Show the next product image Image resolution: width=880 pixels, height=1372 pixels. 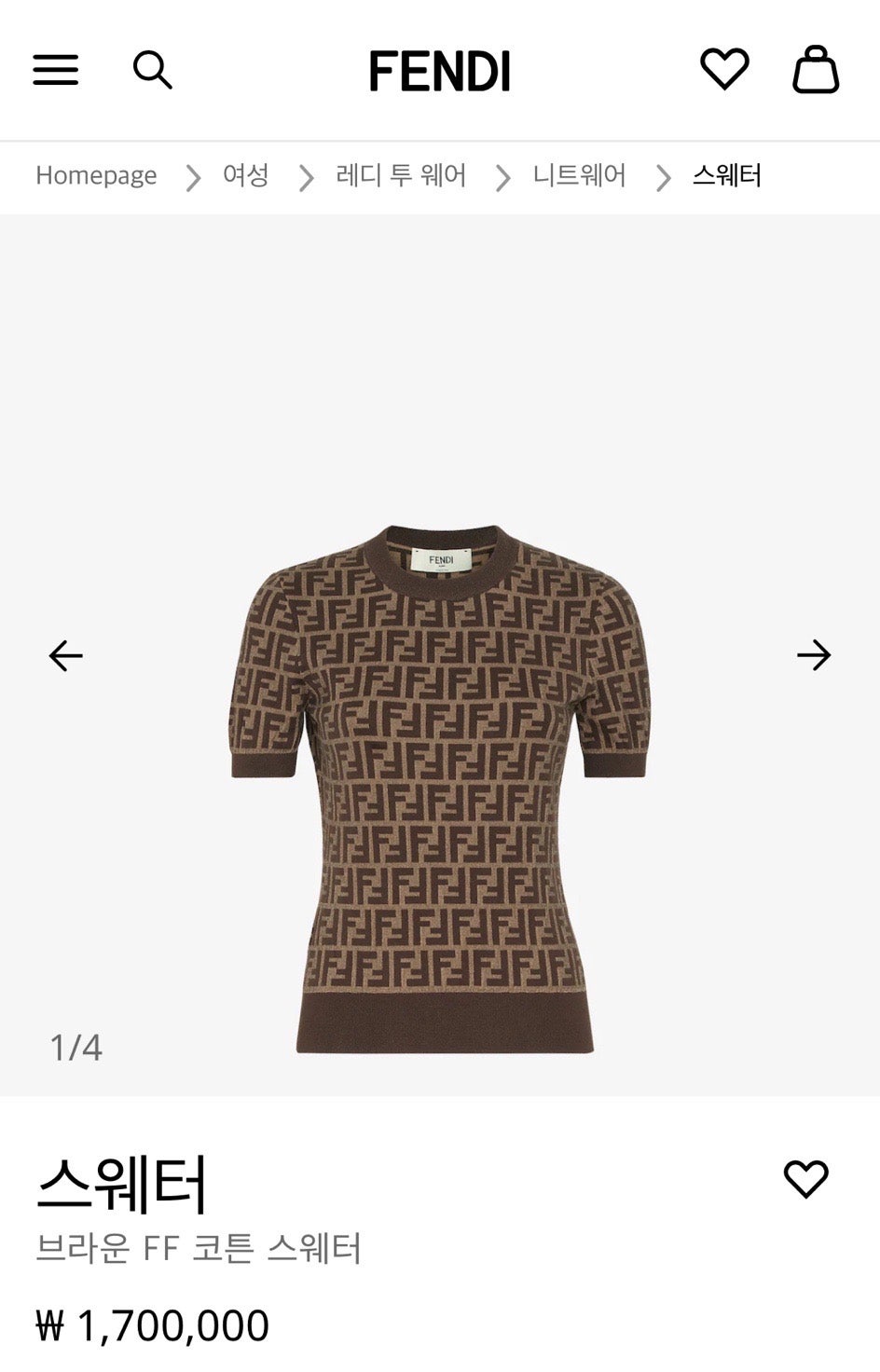pyautogui.click(x=814, y=655)
